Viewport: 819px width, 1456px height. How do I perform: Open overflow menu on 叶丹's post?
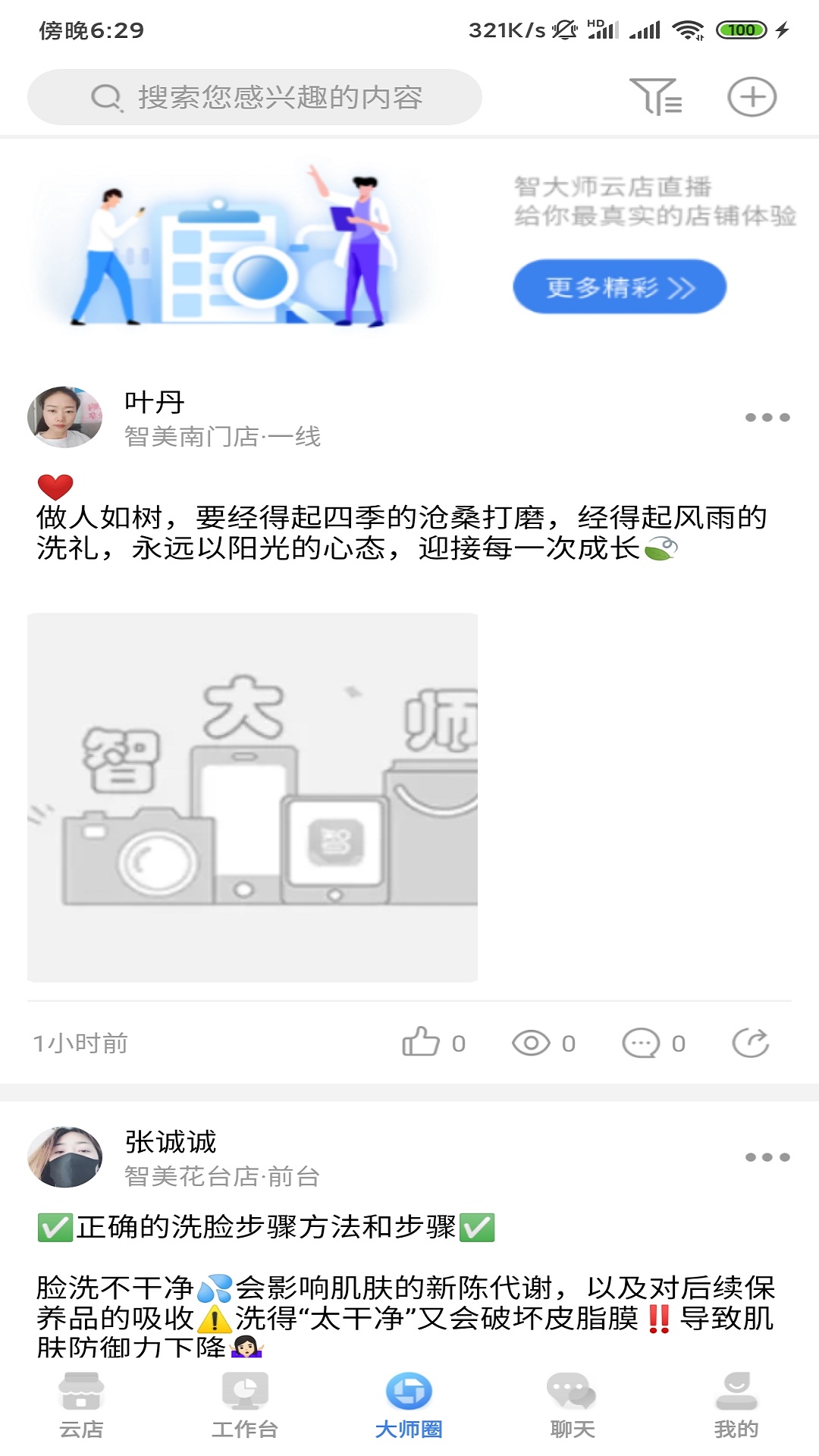tap(767, 417)
